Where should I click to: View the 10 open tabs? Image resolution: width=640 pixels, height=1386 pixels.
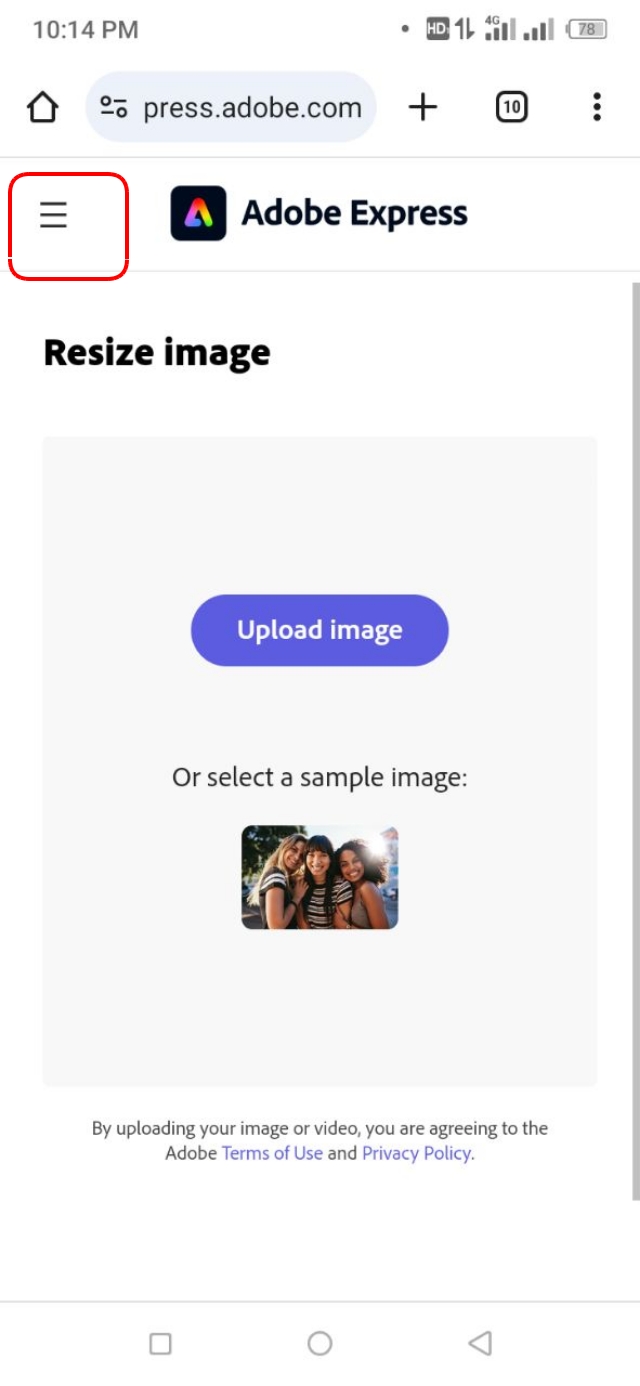coord(511,107)
